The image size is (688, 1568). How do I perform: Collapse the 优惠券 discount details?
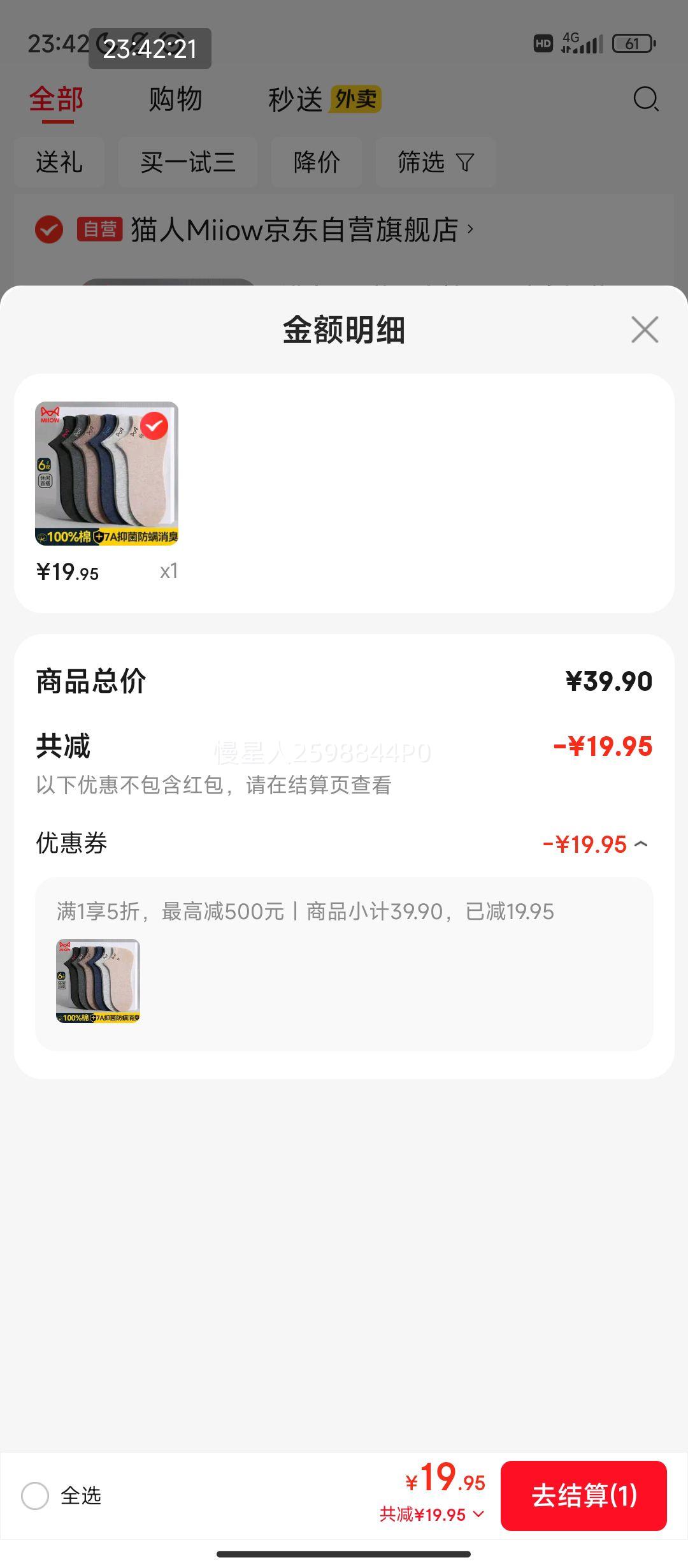pos(641,844)
